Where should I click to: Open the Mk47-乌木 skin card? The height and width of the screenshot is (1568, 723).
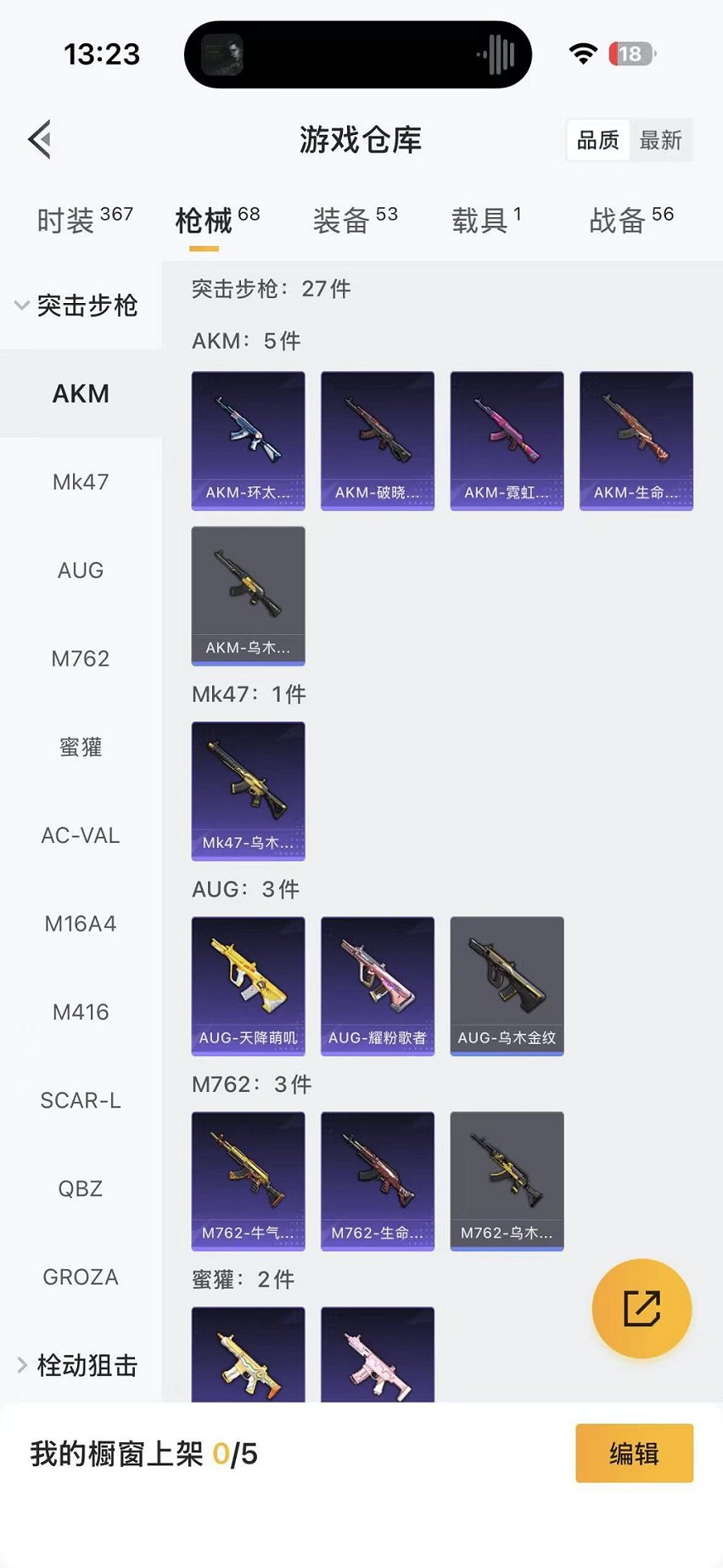(x=248, y=791)
